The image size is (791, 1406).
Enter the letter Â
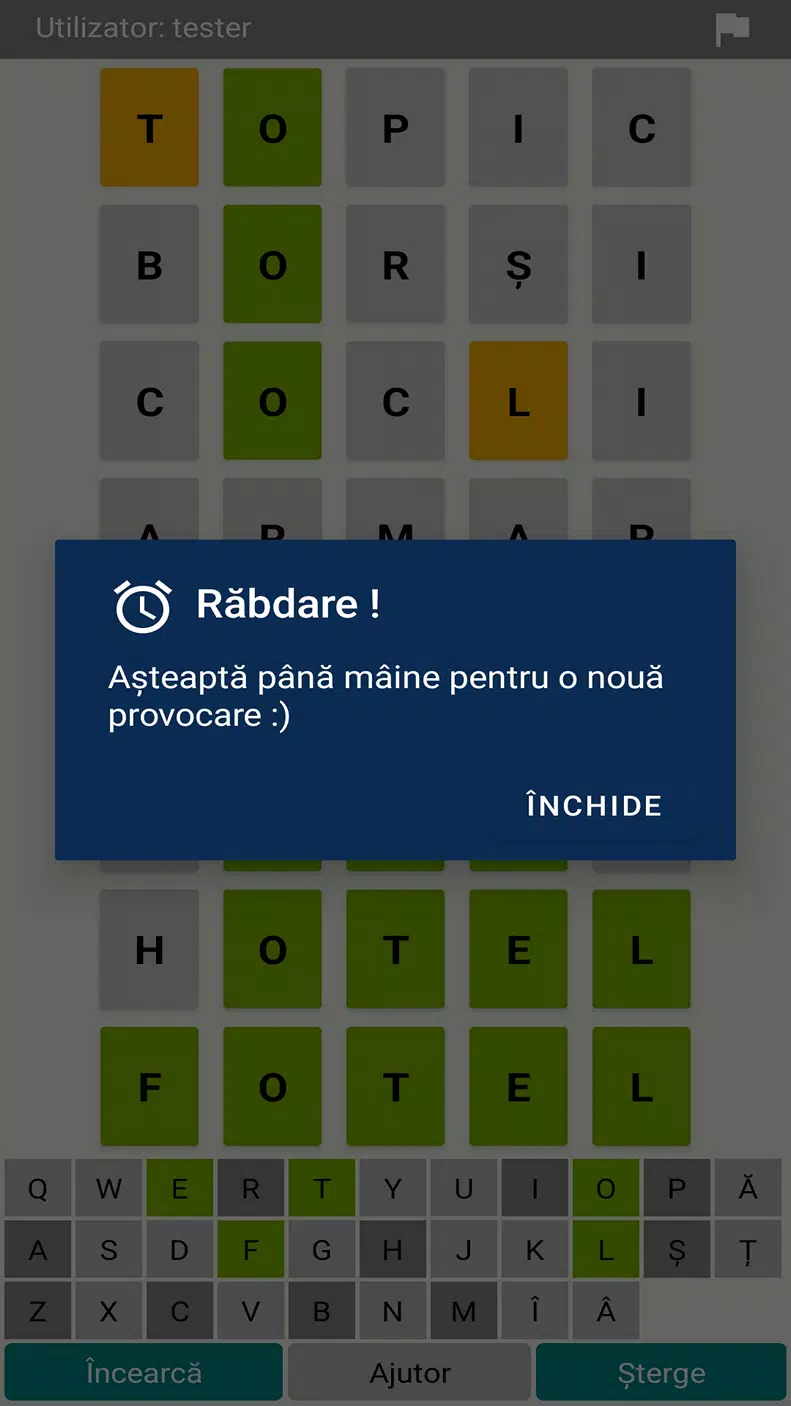[606, 1311]
